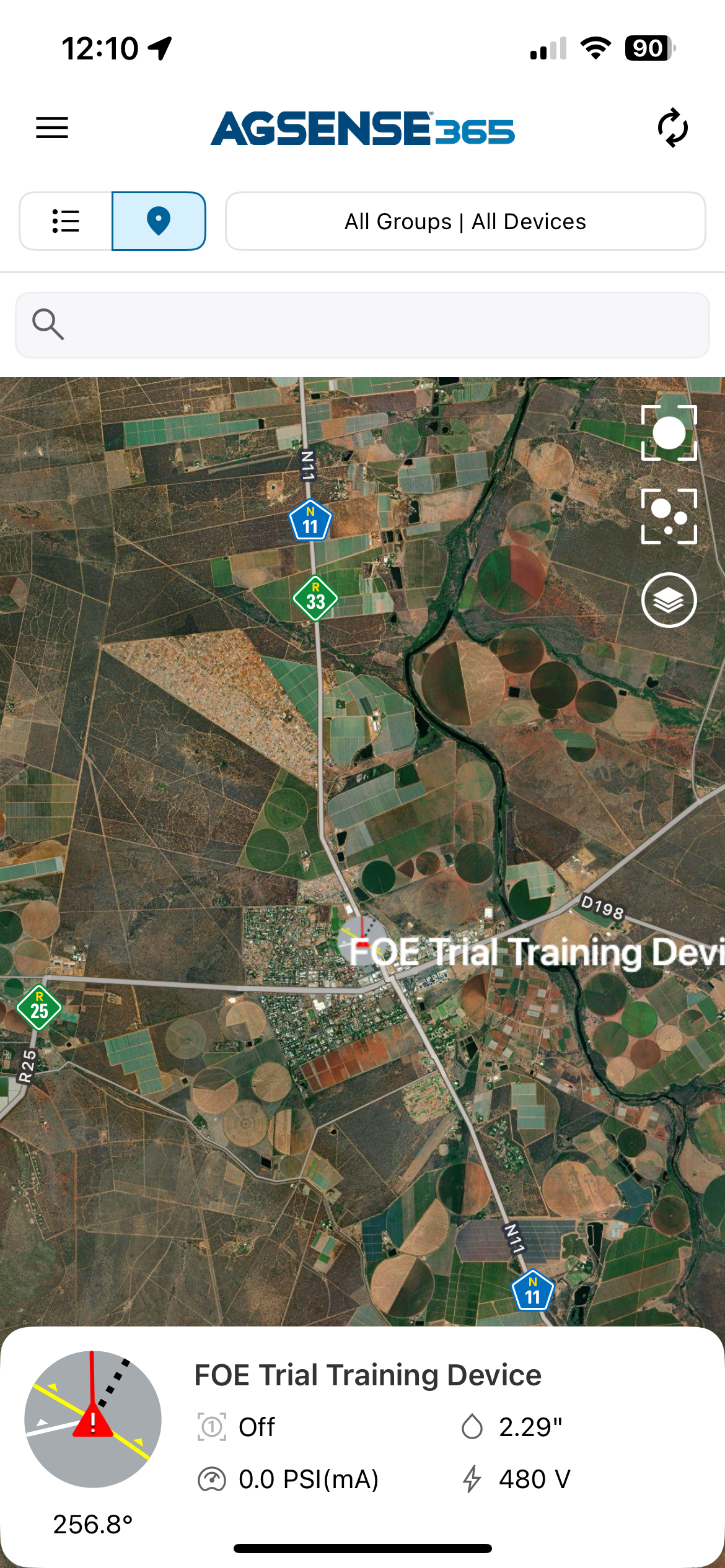
Task: Tap the FOE Trial Training Device map marker
Action: tap(363, 939)
